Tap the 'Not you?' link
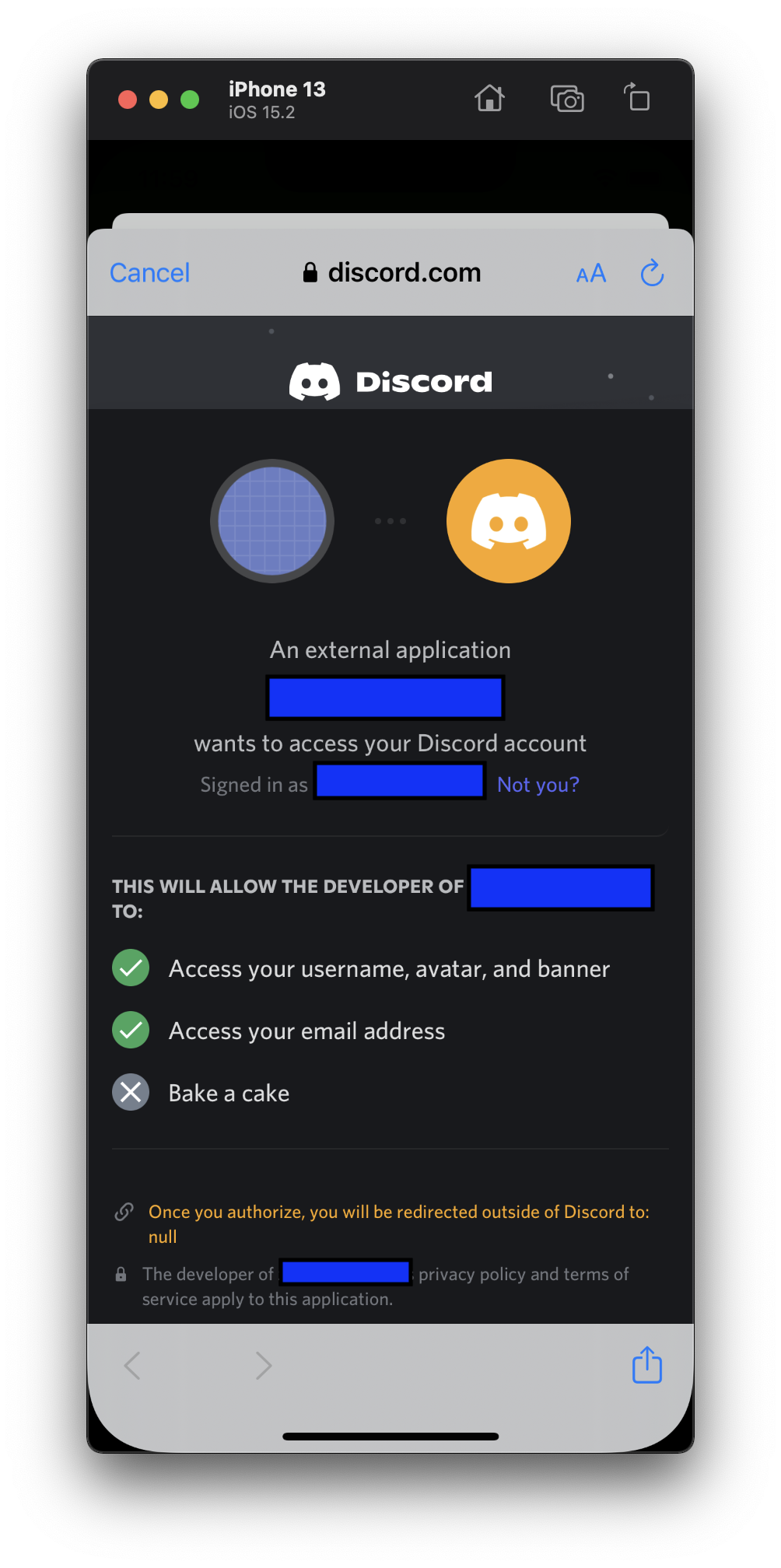781x1568 pixels. click(538, 784)
